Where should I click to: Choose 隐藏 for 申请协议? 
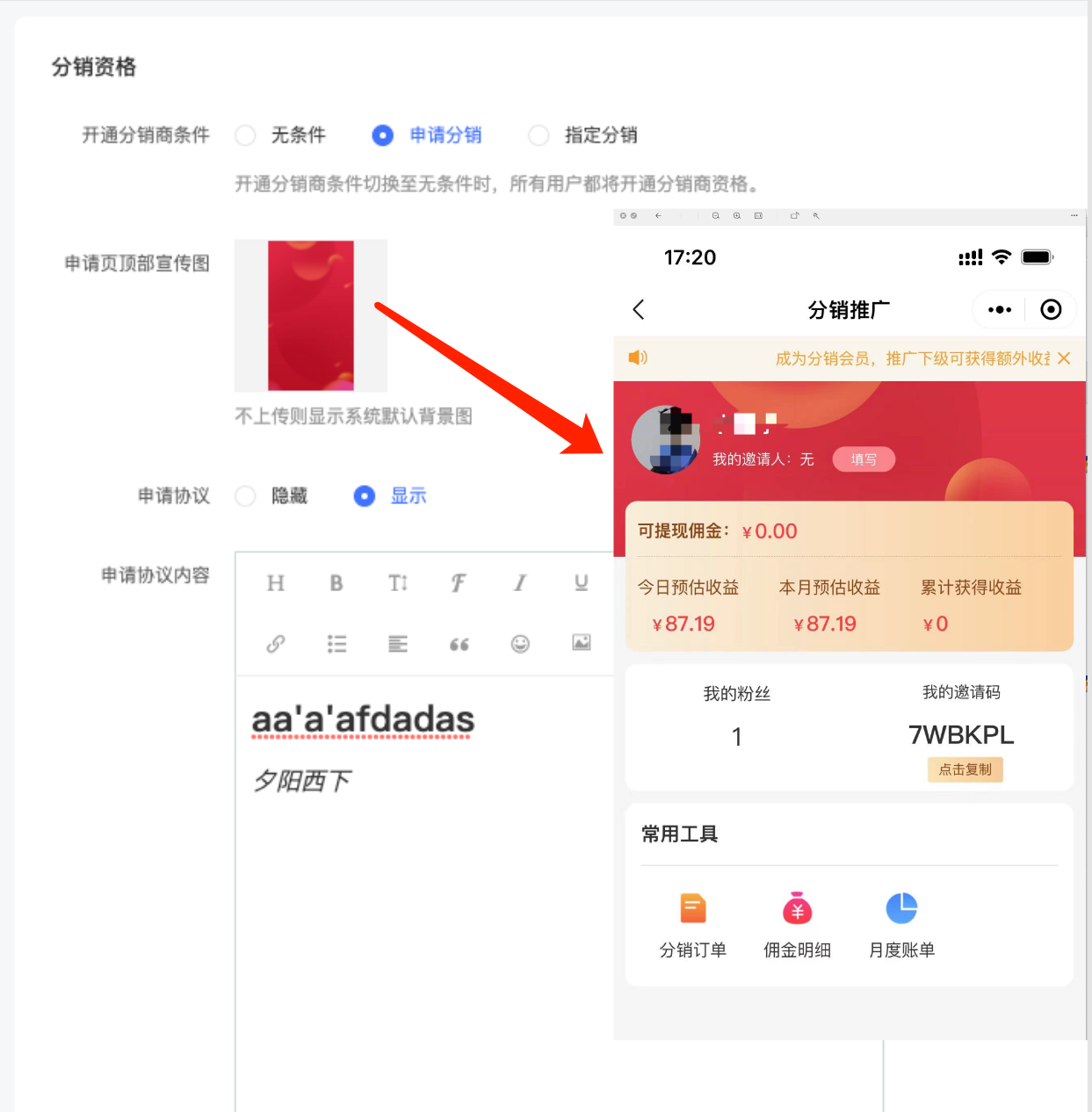tap(246, 496)
